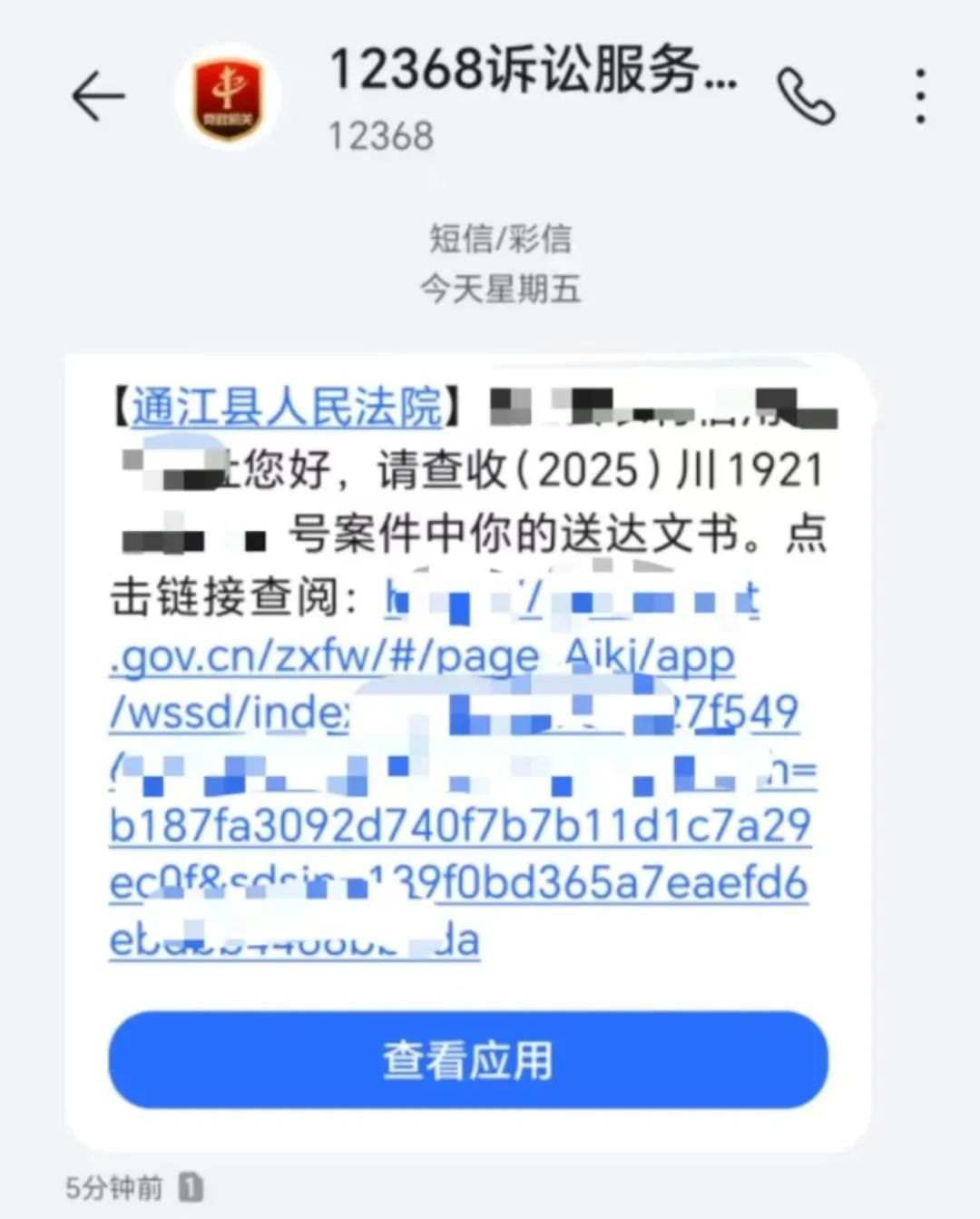Tap the 查看应用 button
Screen dimensions: 980x1219
[x=467, y=1059]
